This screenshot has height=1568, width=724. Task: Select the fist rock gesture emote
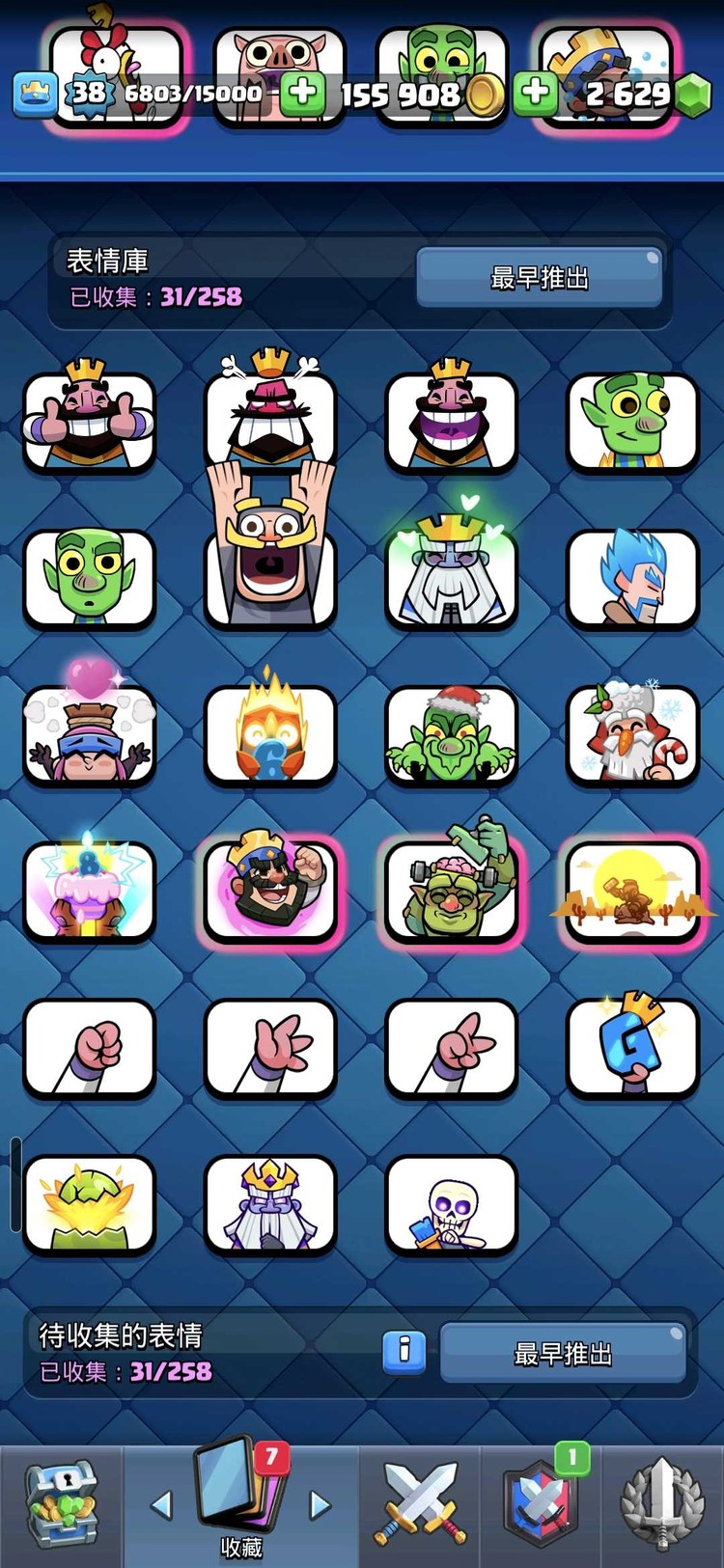tap(89, 1049)
